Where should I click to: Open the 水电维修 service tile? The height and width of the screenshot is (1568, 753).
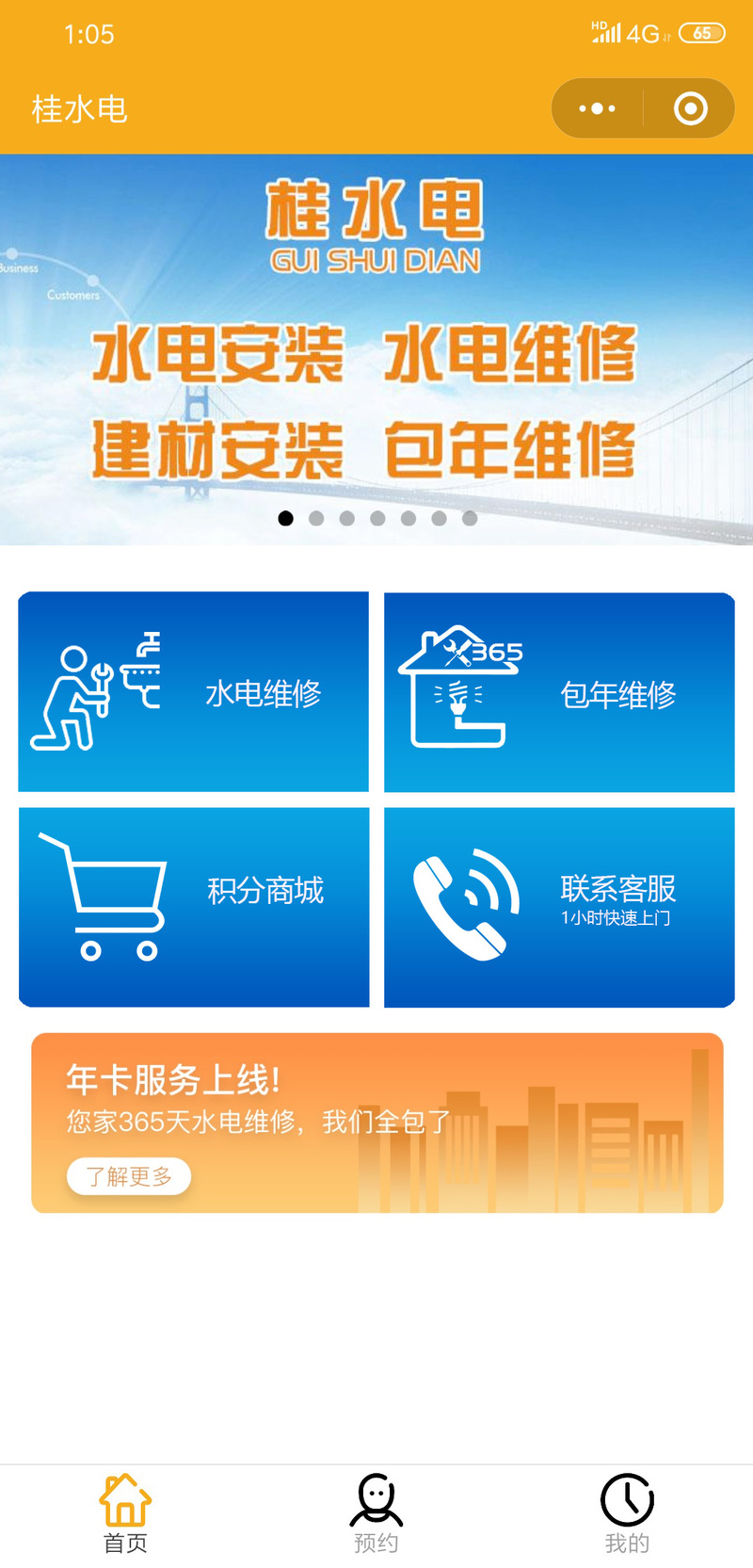pyautogui.click(x=194, y=692)
